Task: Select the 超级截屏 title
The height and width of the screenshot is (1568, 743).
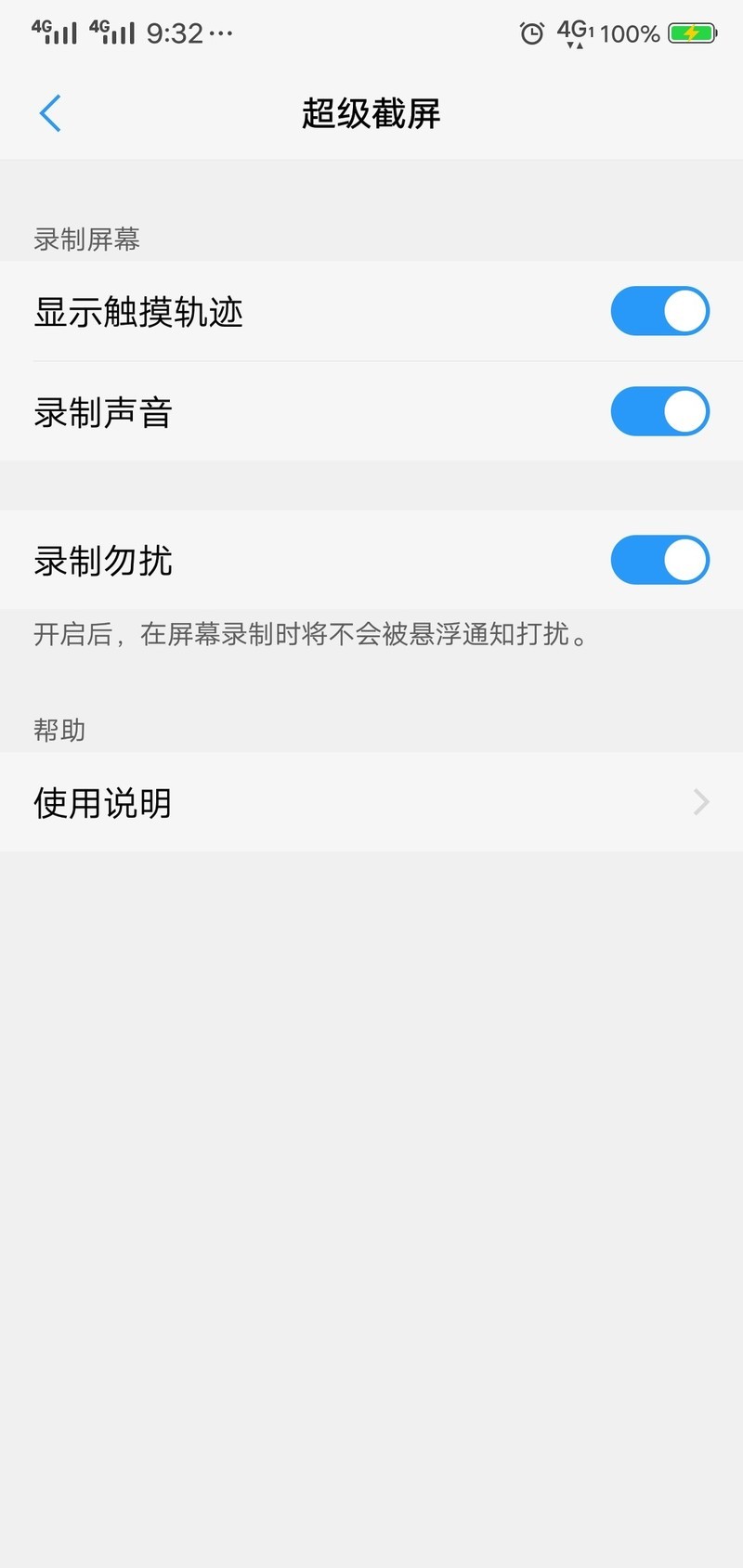Action: click(371, 113)
